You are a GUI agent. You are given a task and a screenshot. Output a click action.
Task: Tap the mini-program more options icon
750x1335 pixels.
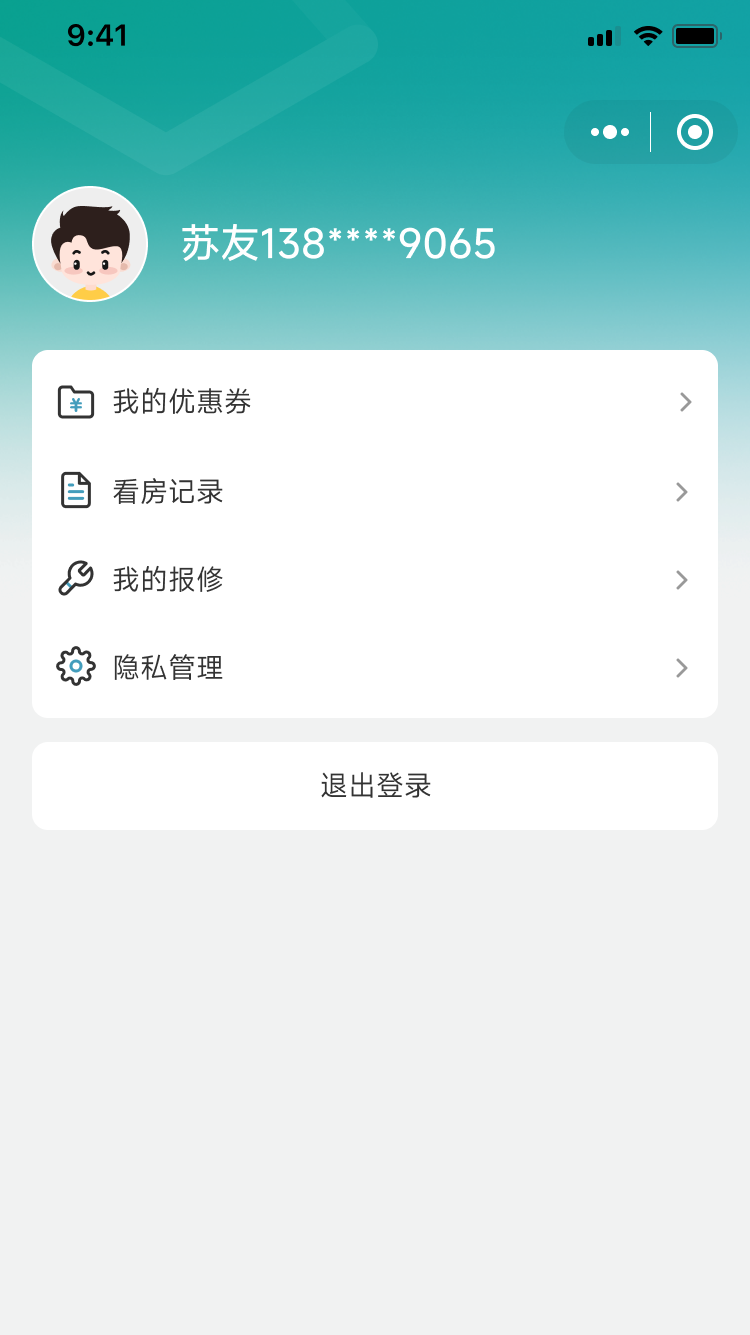[609, 131]
